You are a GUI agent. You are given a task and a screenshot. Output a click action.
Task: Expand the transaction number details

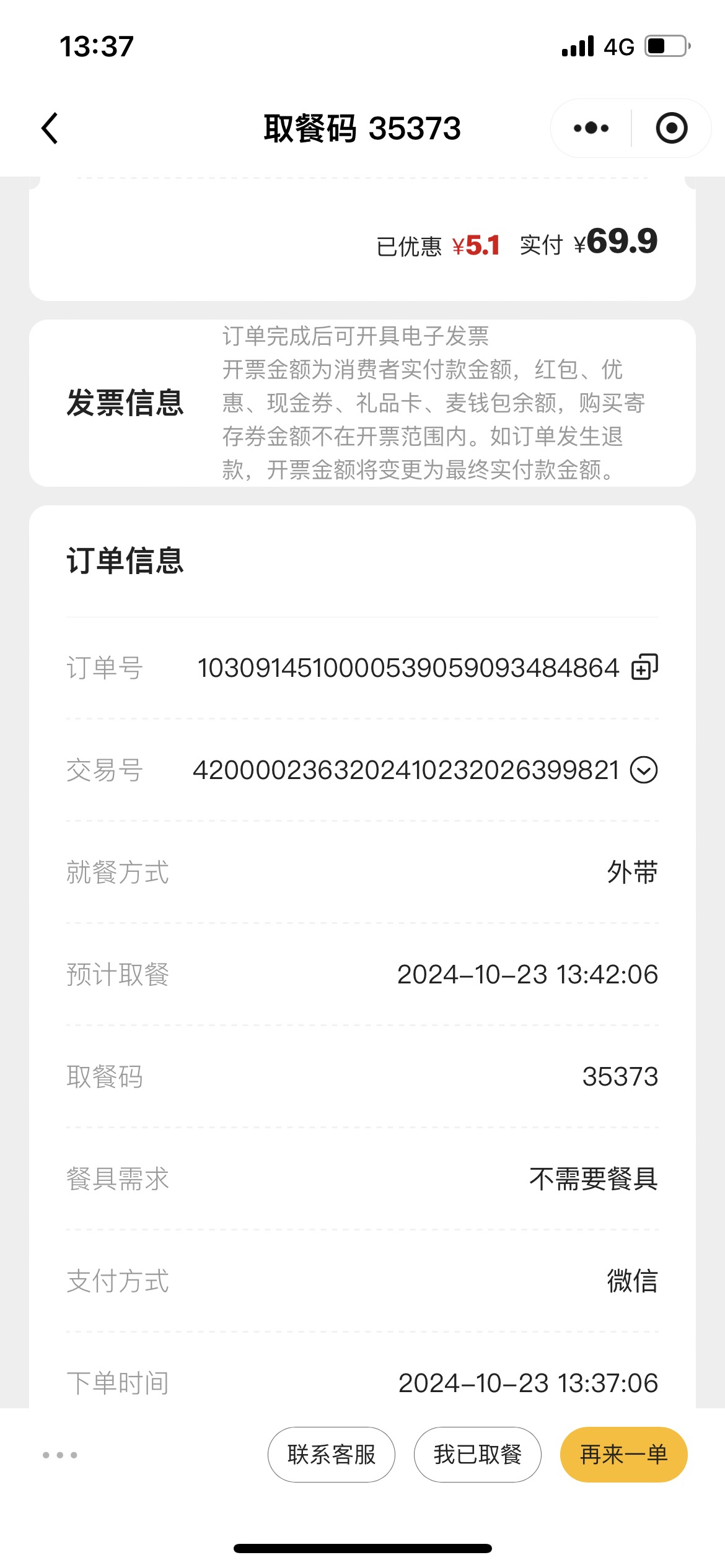coord(644,770)
